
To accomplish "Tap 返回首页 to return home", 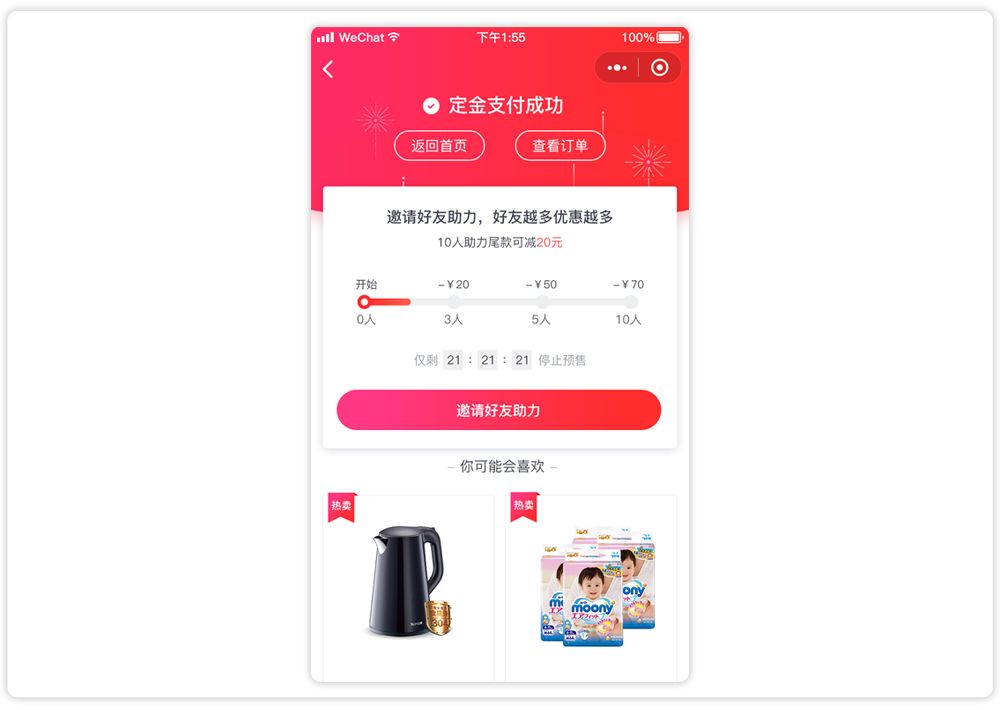I will point(439,146).
